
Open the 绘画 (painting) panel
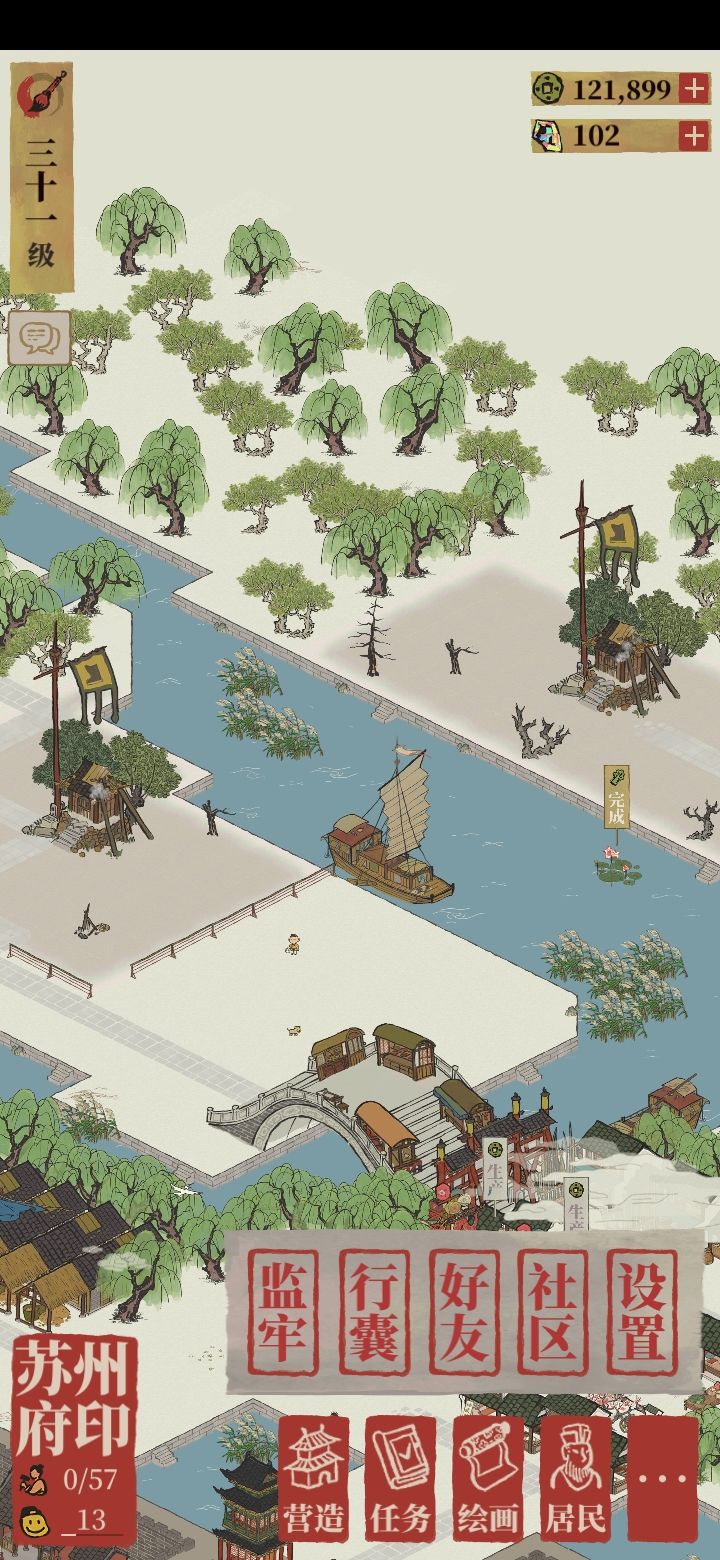pos(488,1477)
